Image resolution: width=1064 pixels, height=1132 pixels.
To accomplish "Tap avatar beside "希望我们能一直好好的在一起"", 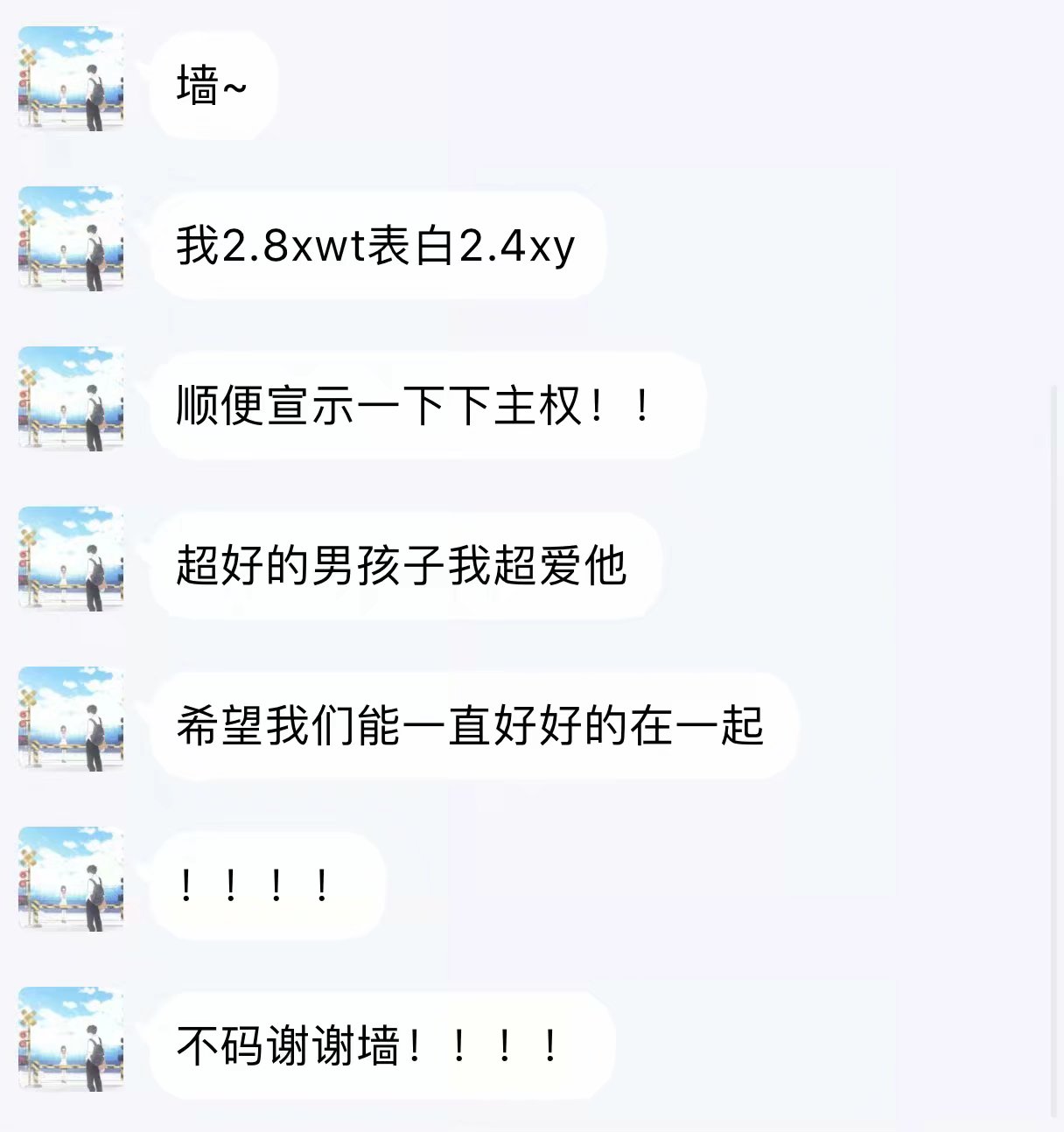I will (x=71, y=719).
